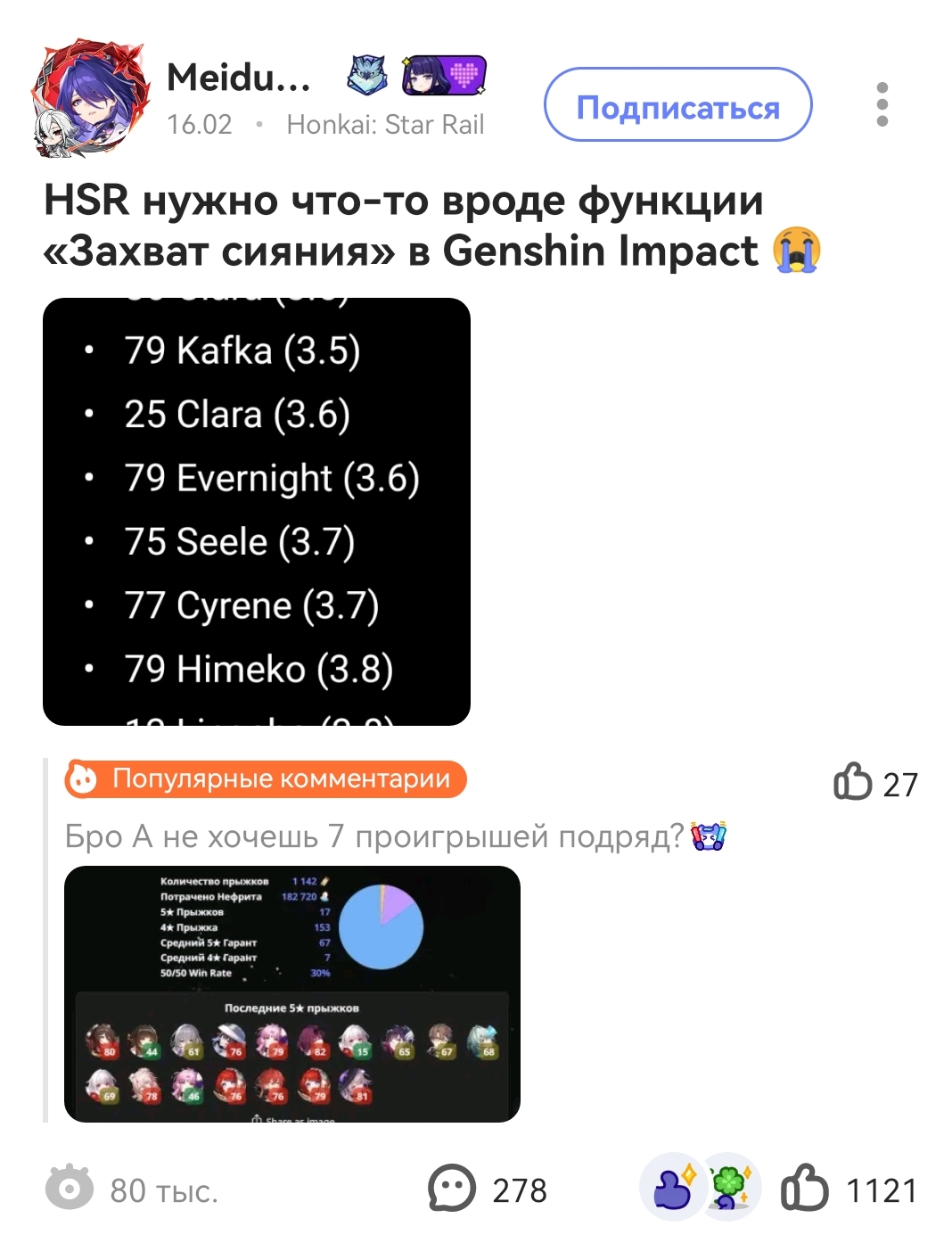View the reaction stickers beside the likes

[701, 1189]
